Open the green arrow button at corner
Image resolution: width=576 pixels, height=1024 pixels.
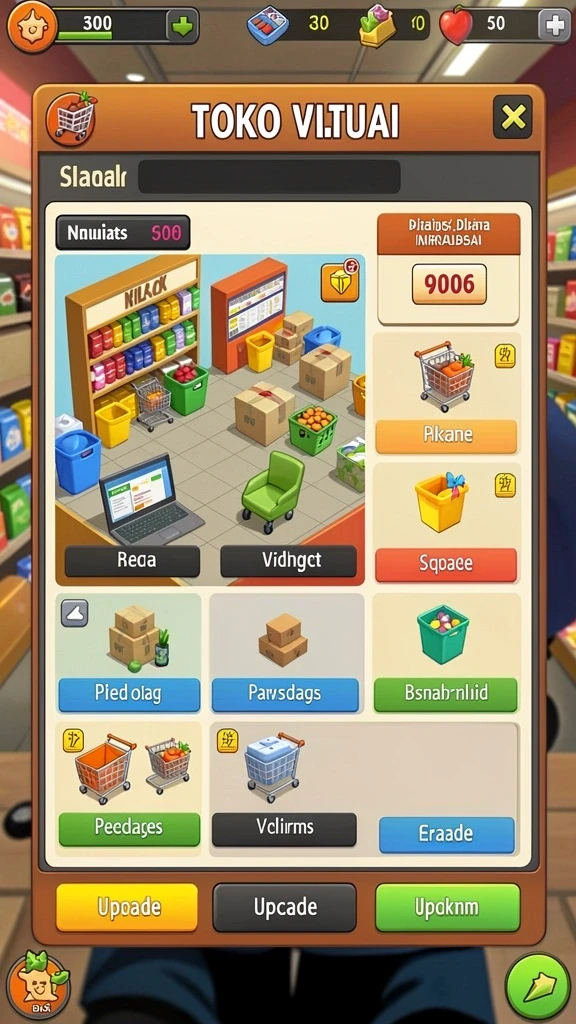tap(538, 986)
